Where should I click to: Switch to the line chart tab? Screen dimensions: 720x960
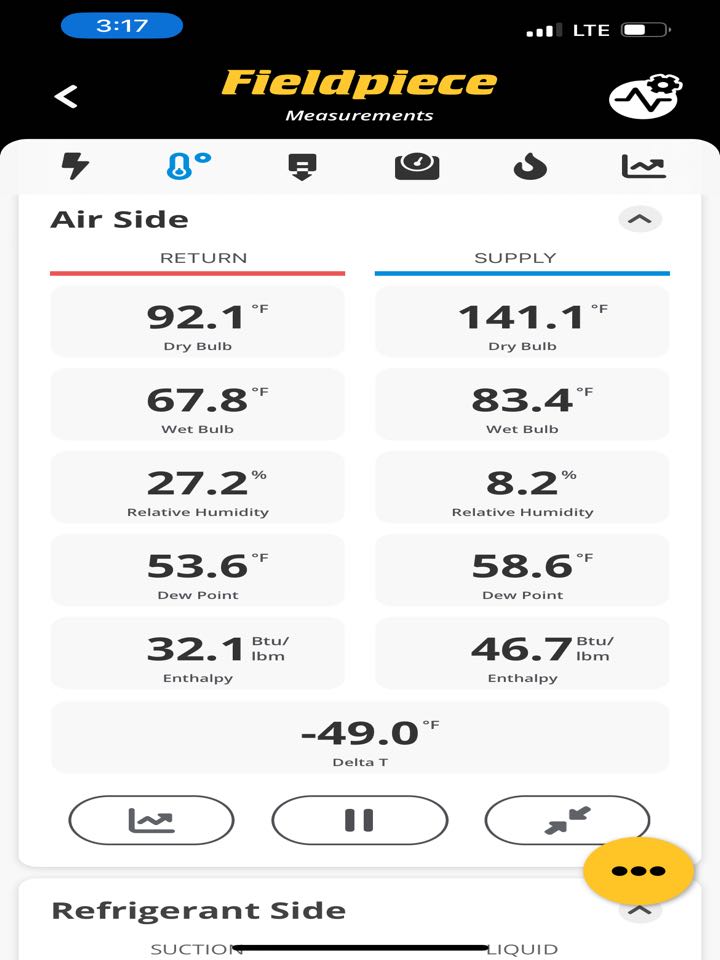coord(643,167)
